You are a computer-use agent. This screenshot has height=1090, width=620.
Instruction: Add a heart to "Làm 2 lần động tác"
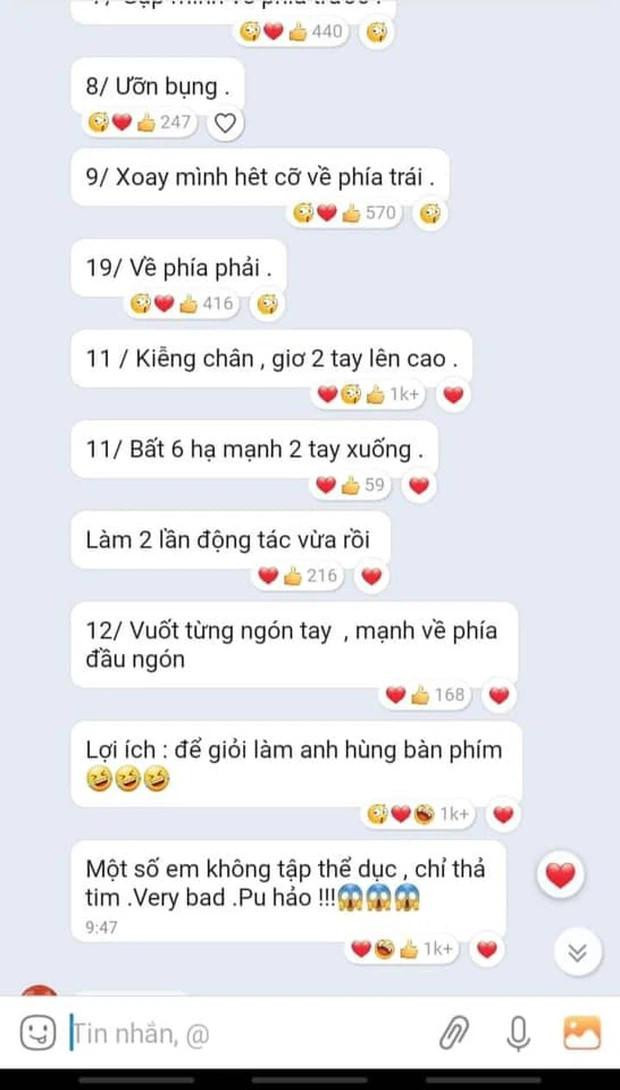(x=371, y=576)
